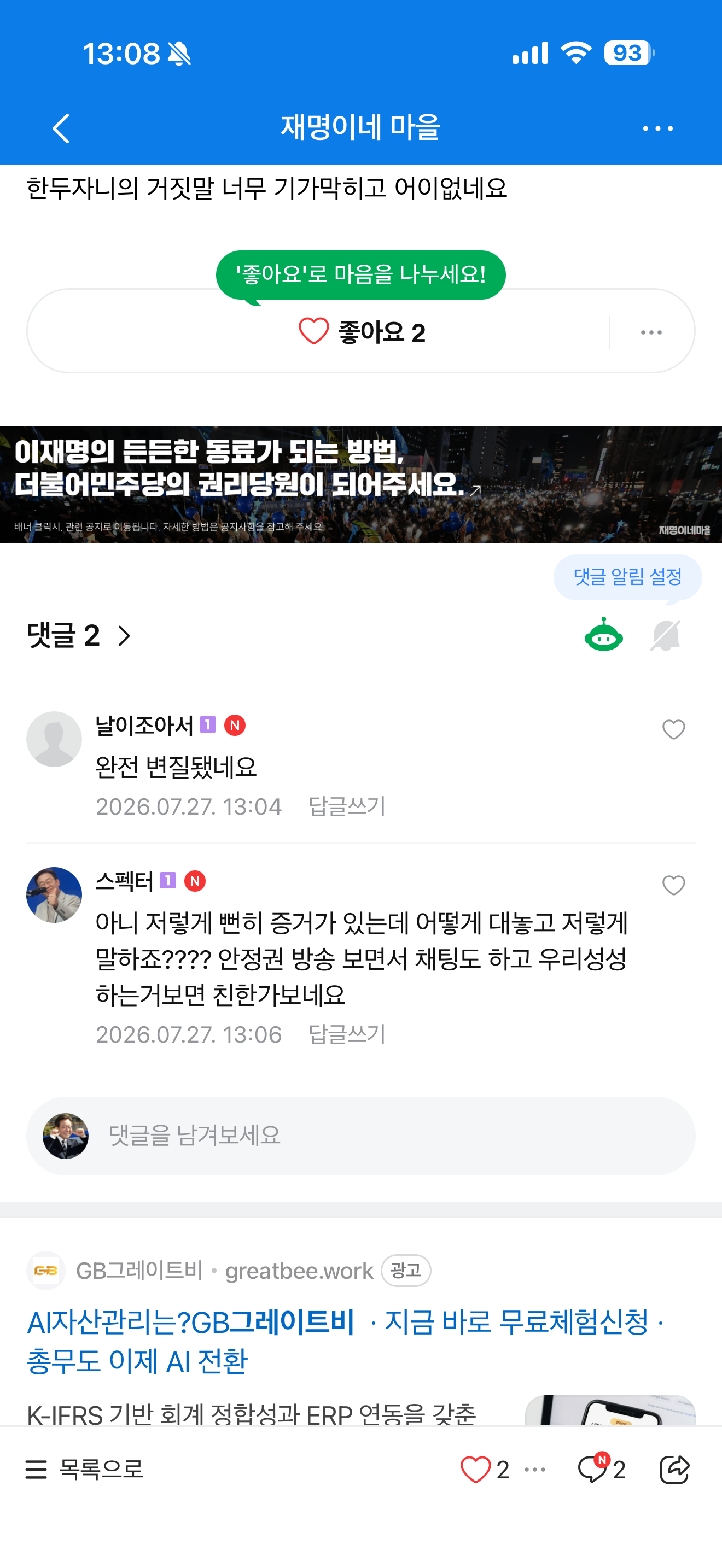This screenshot has width=722, height=1568.
Task: Open 스펙터's profile picture
Action: point(54,895)
